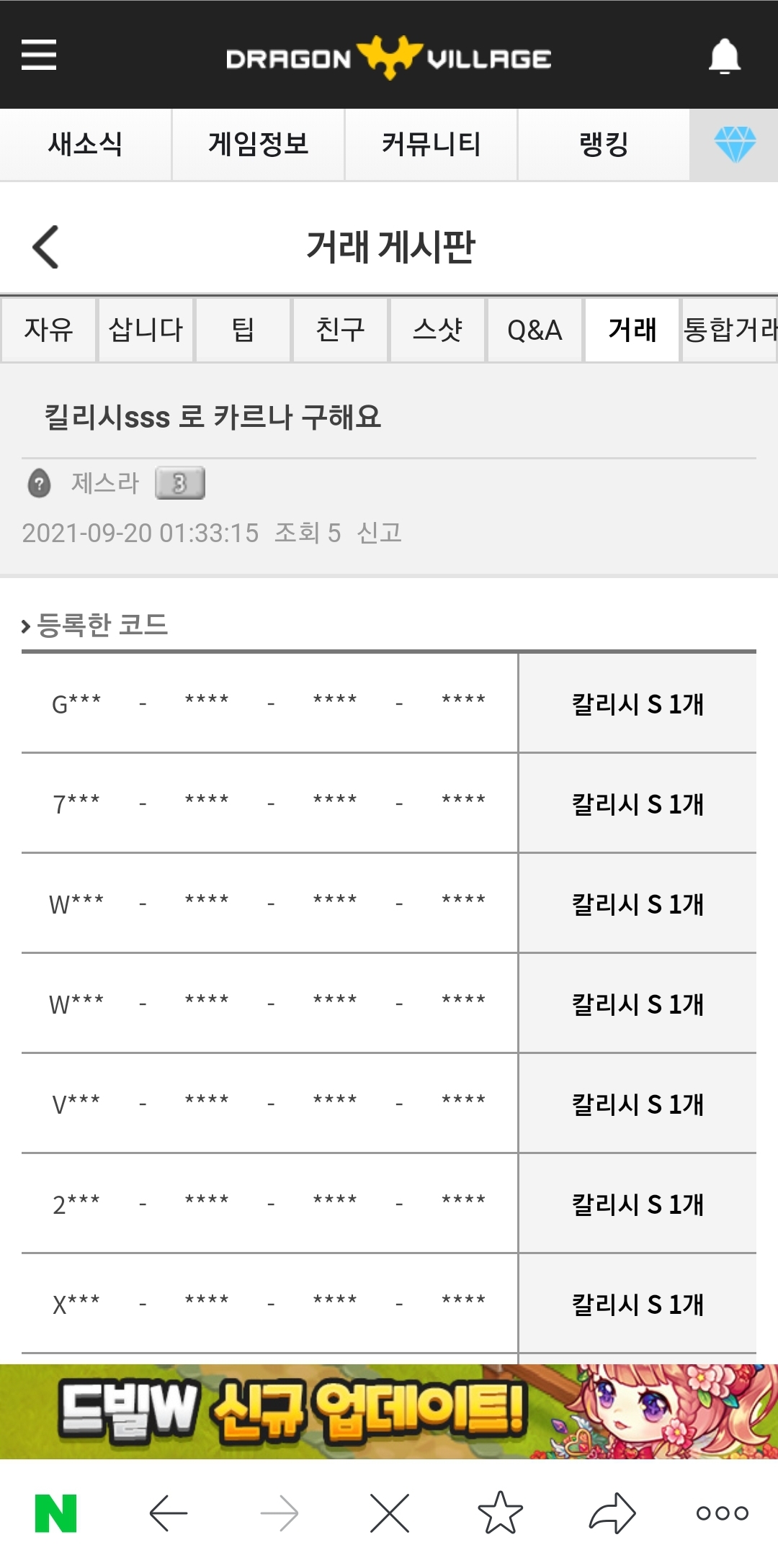Go back from 거래 게시판

click(45, 247)
